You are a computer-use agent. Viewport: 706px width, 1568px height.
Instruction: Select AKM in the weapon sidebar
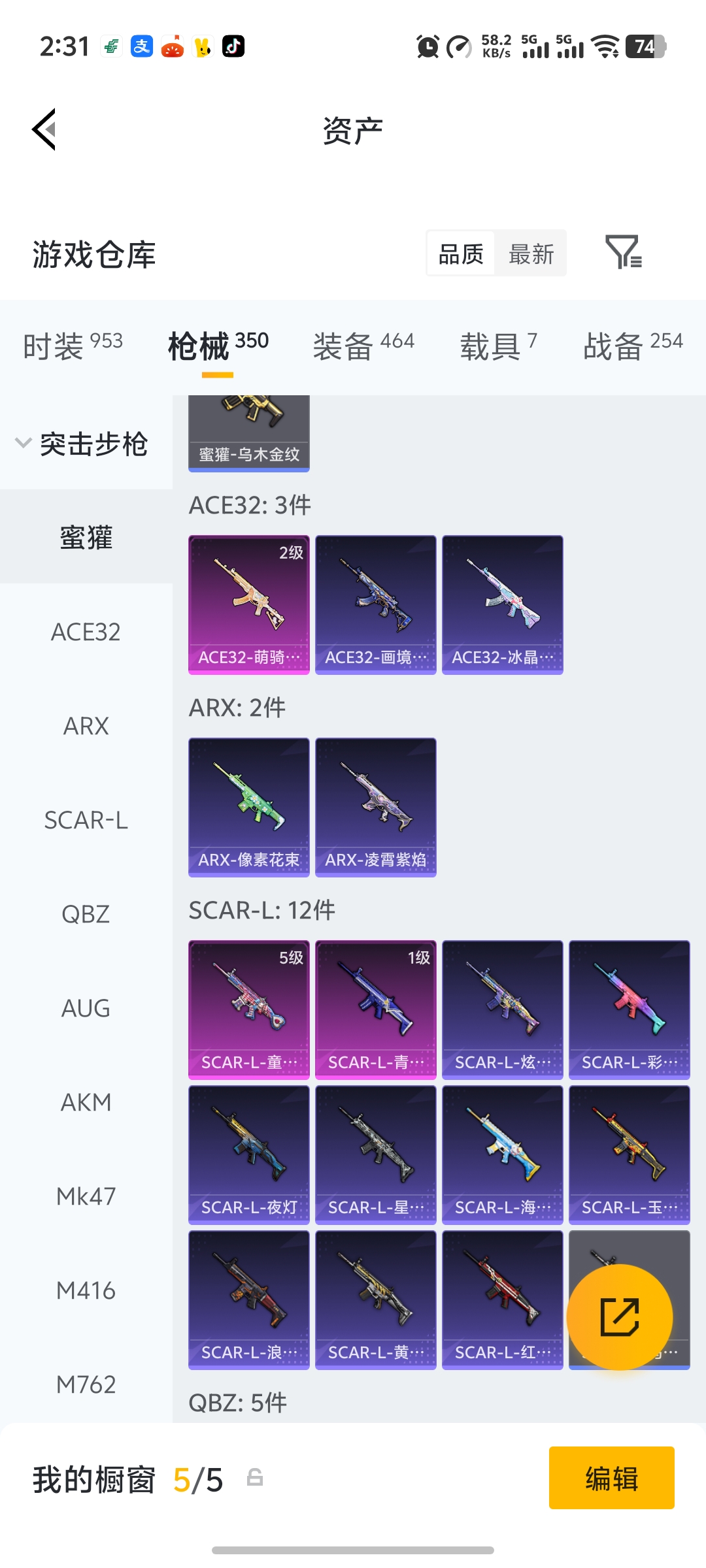[x=87, y=1103]
